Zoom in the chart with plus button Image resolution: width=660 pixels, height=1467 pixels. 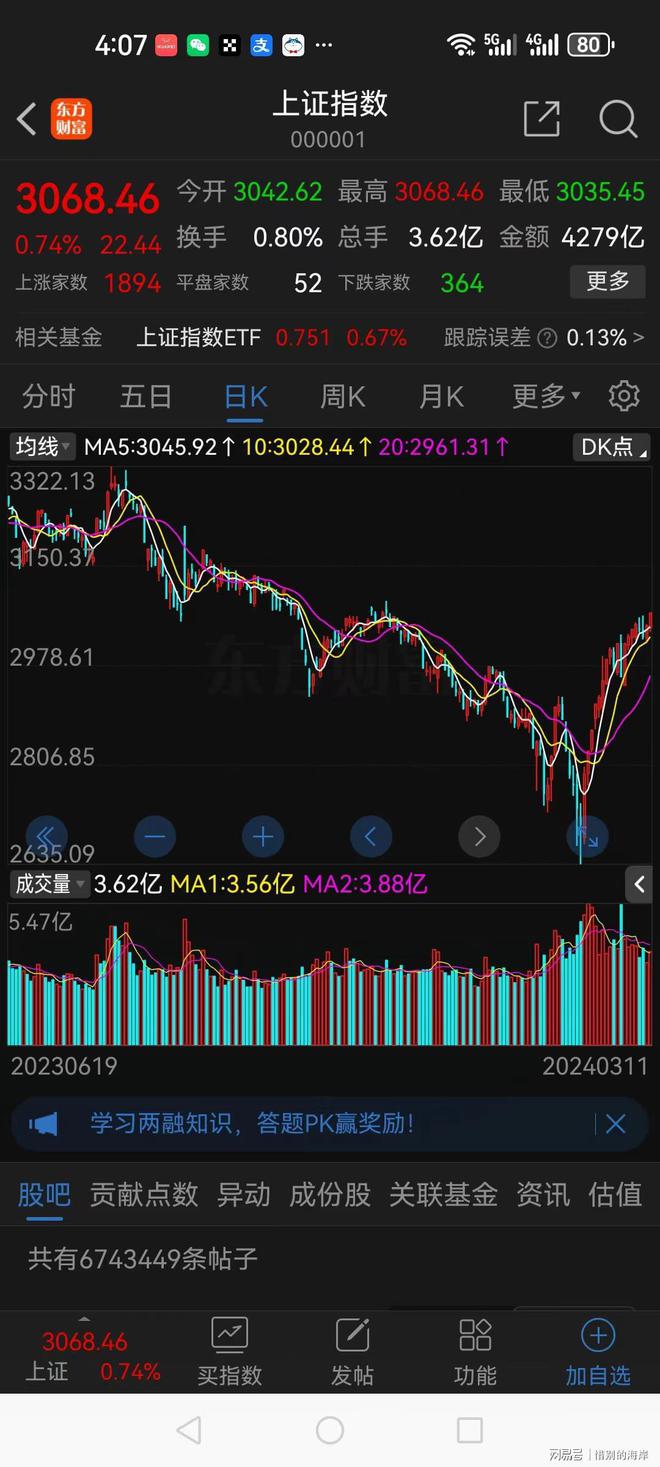263,836
